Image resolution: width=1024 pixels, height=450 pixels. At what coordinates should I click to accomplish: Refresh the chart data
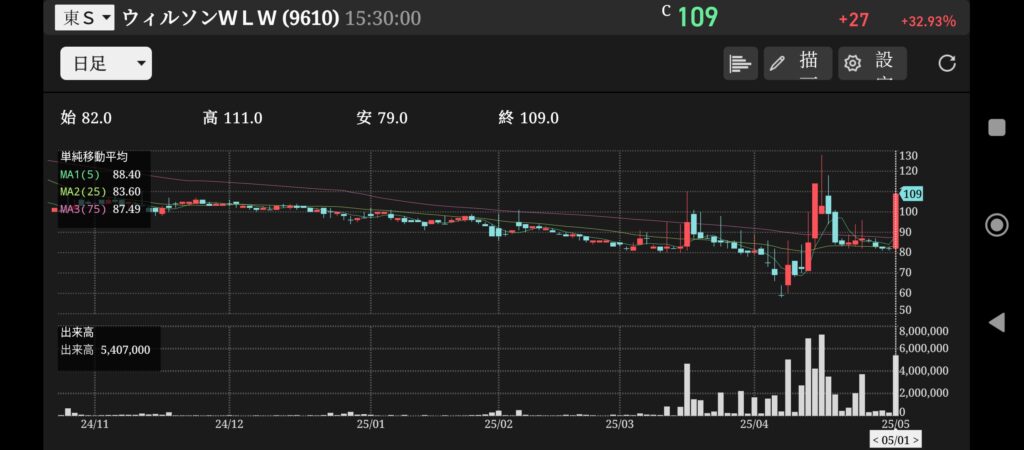947,64
